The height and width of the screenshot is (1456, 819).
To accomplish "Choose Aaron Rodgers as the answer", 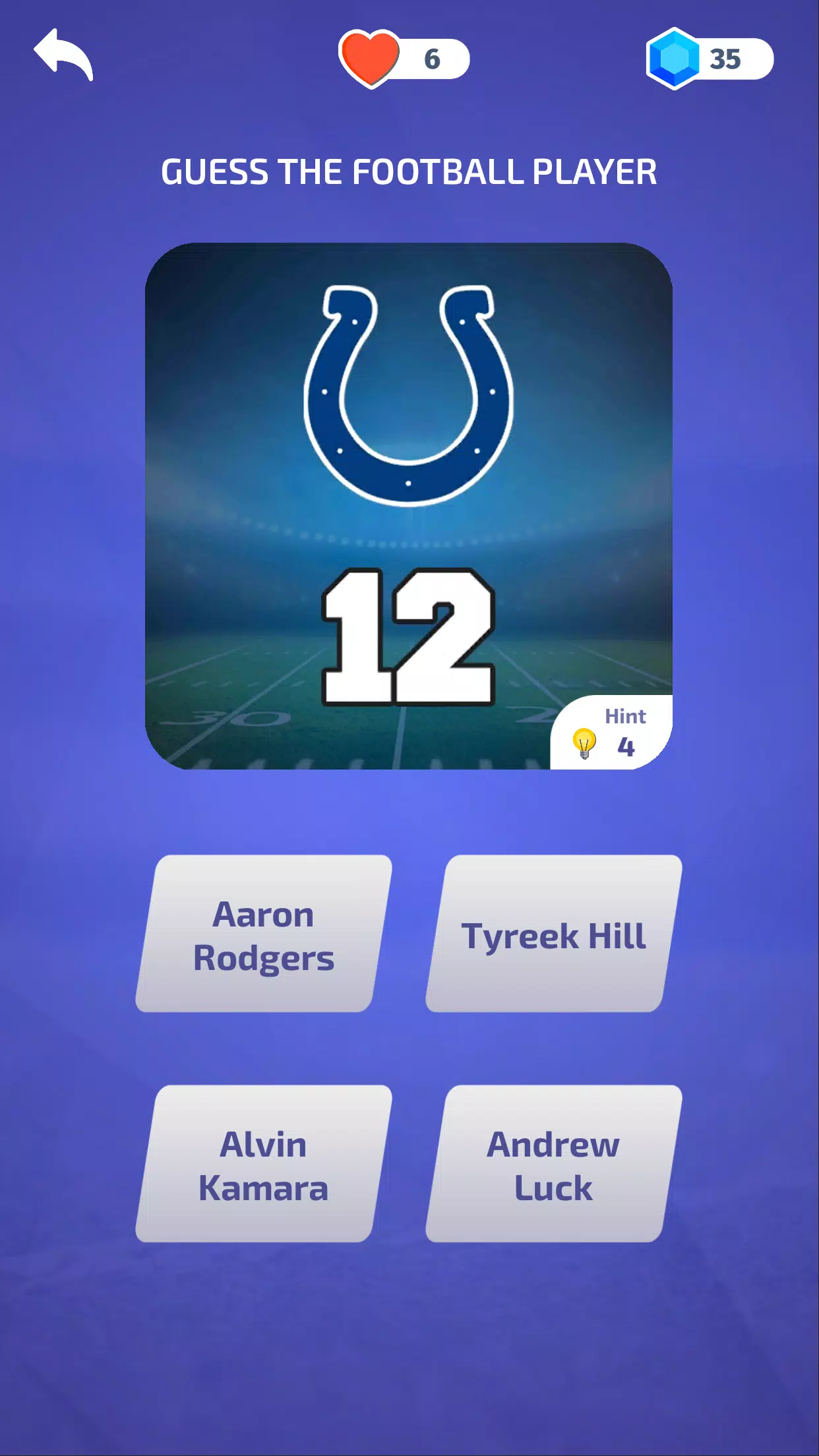I will pyautogui.click(x=264, y=934).
